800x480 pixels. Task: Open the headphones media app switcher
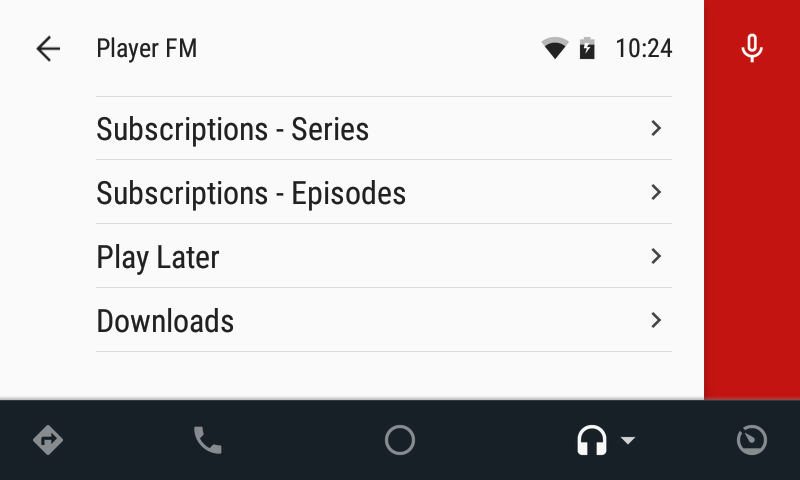point(604,440)
